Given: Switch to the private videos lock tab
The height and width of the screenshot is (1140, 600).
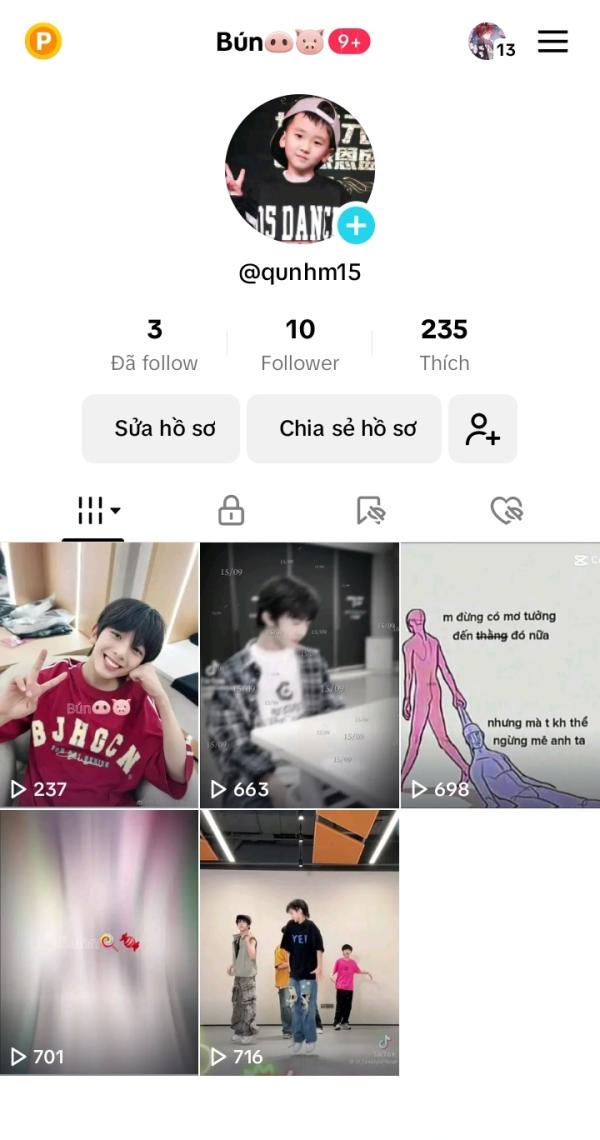Looking at the screenshot, I should (x=231, y=511).
